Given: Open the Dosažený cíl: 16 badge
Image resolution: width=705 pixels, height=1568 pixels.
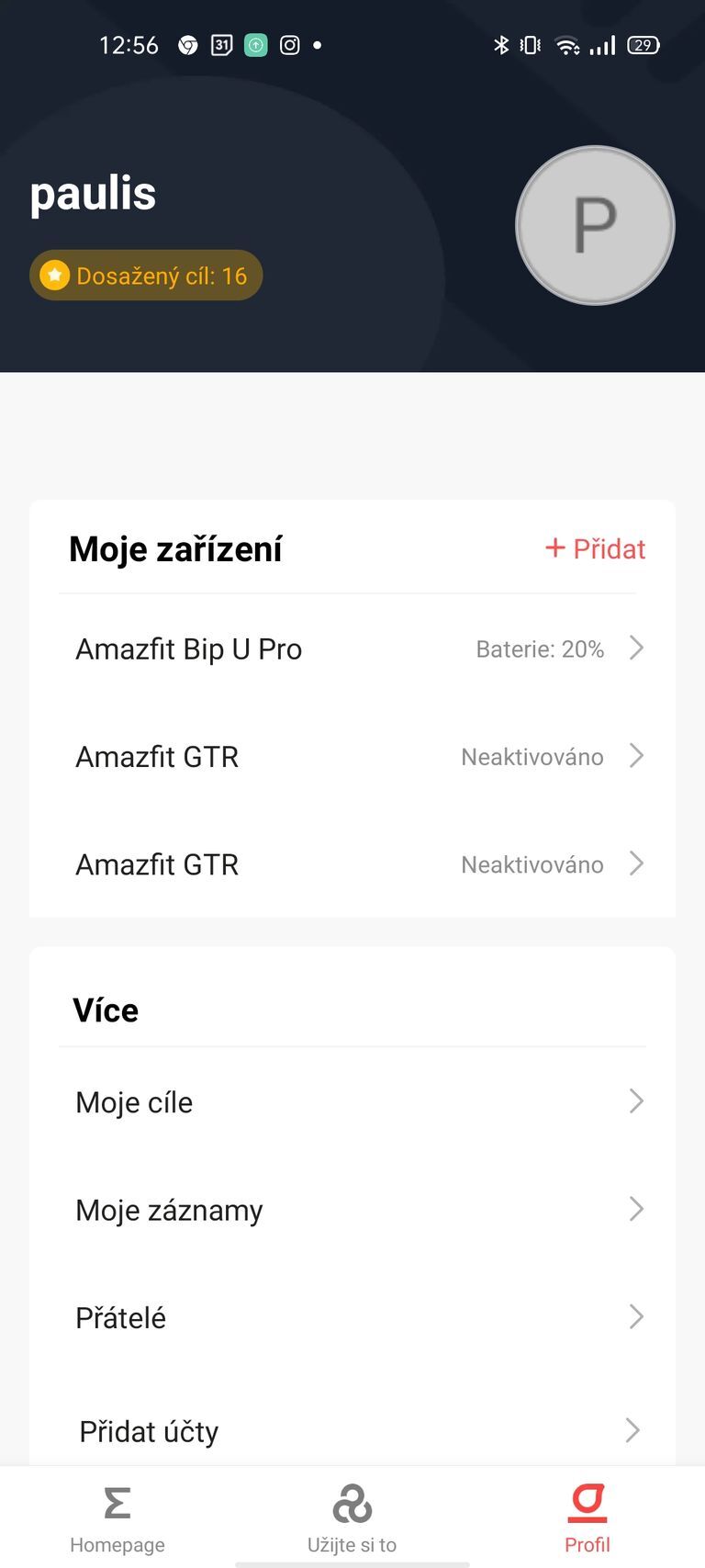Looking at the screenshot, I should [x=145, y=275].
